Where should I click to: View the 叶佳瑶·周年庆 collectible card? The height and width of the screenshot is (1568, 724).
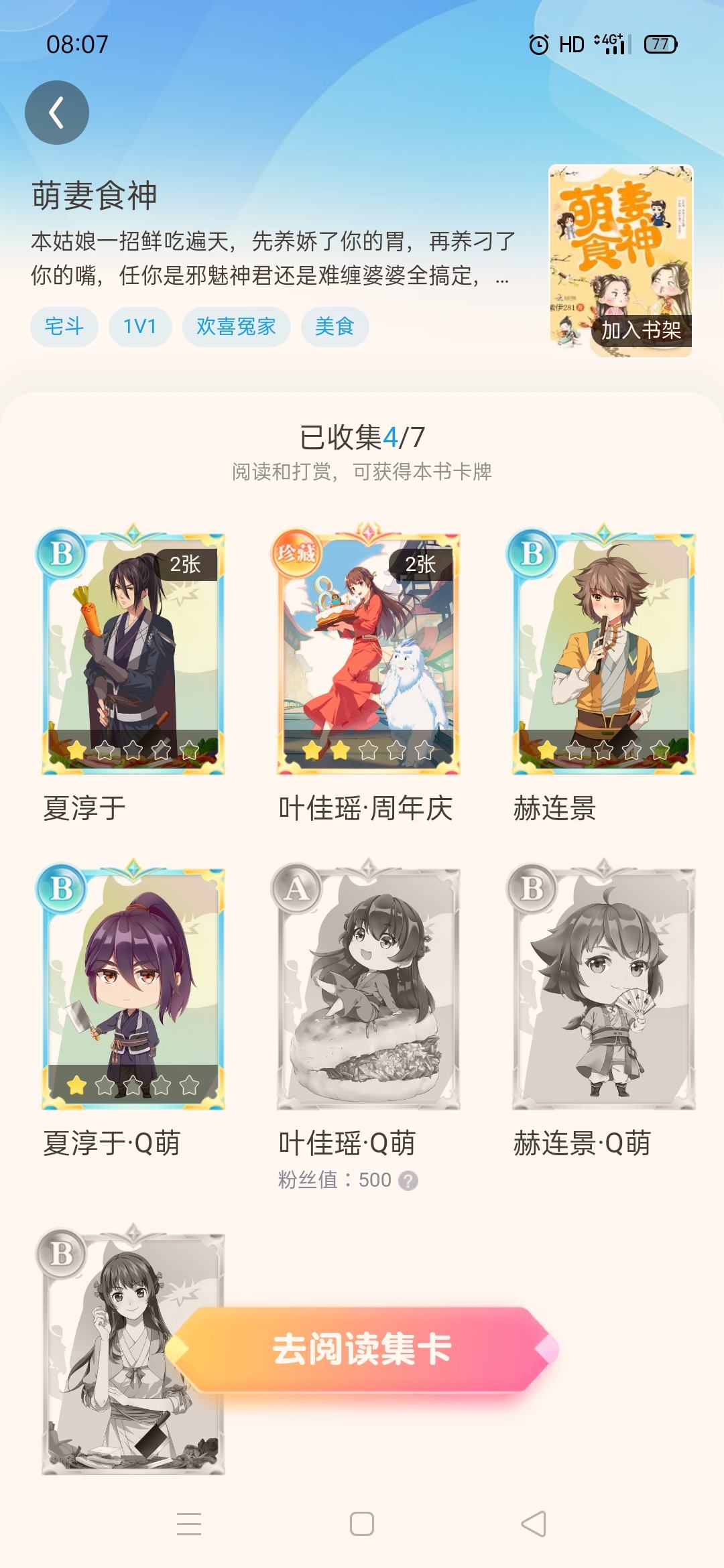click(x=367, y=649)
